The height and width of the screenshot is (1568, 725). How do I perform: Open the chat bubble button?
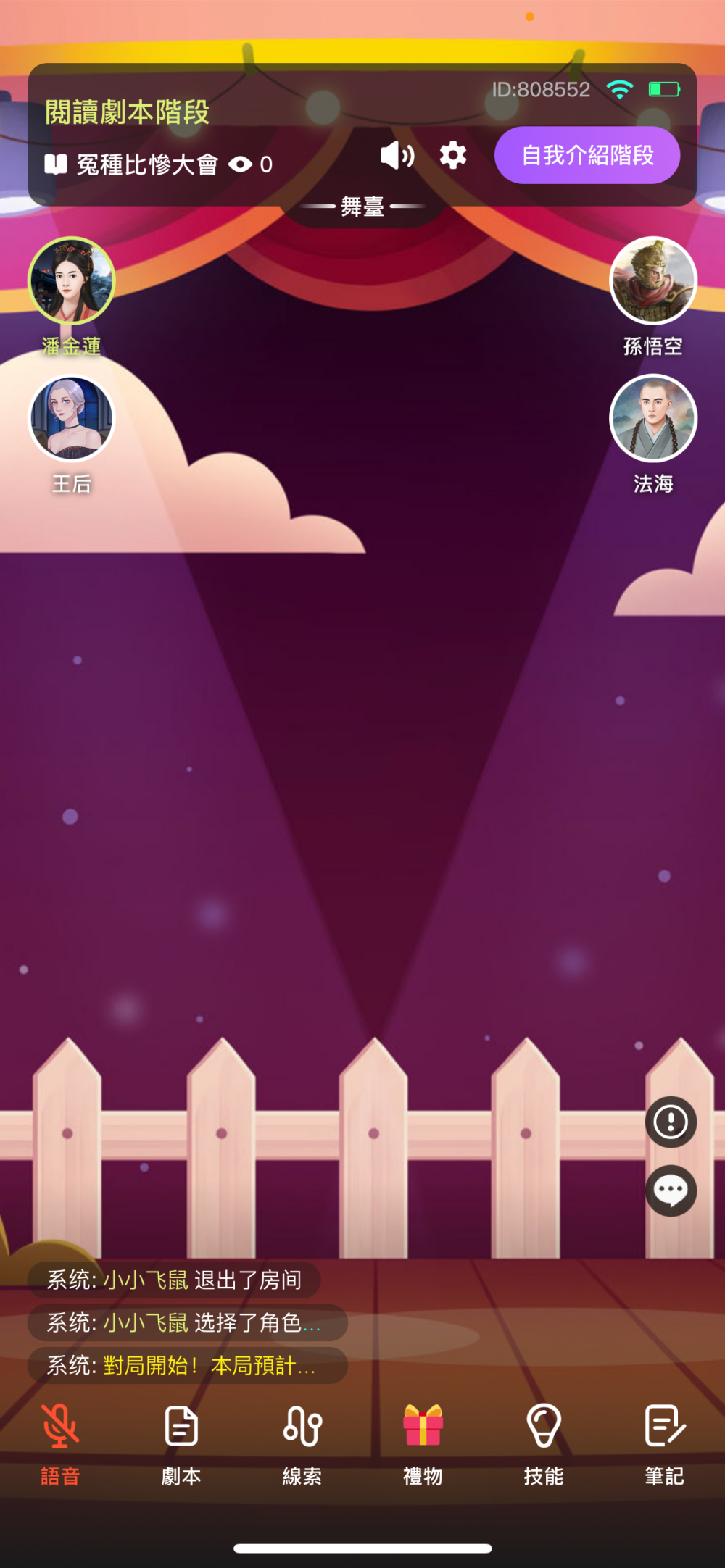[671, 1190]
